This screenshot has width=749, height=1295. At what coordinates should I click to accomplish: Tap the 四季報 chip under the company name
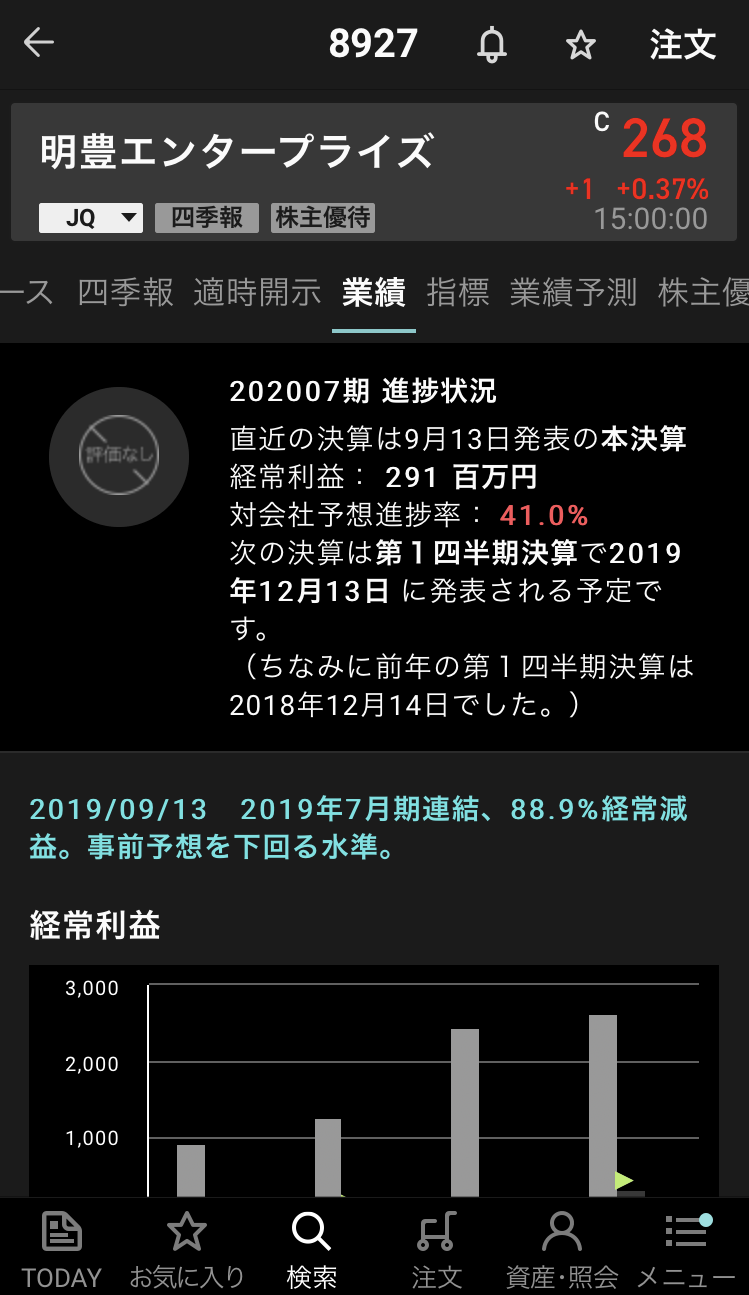(206, 218)
